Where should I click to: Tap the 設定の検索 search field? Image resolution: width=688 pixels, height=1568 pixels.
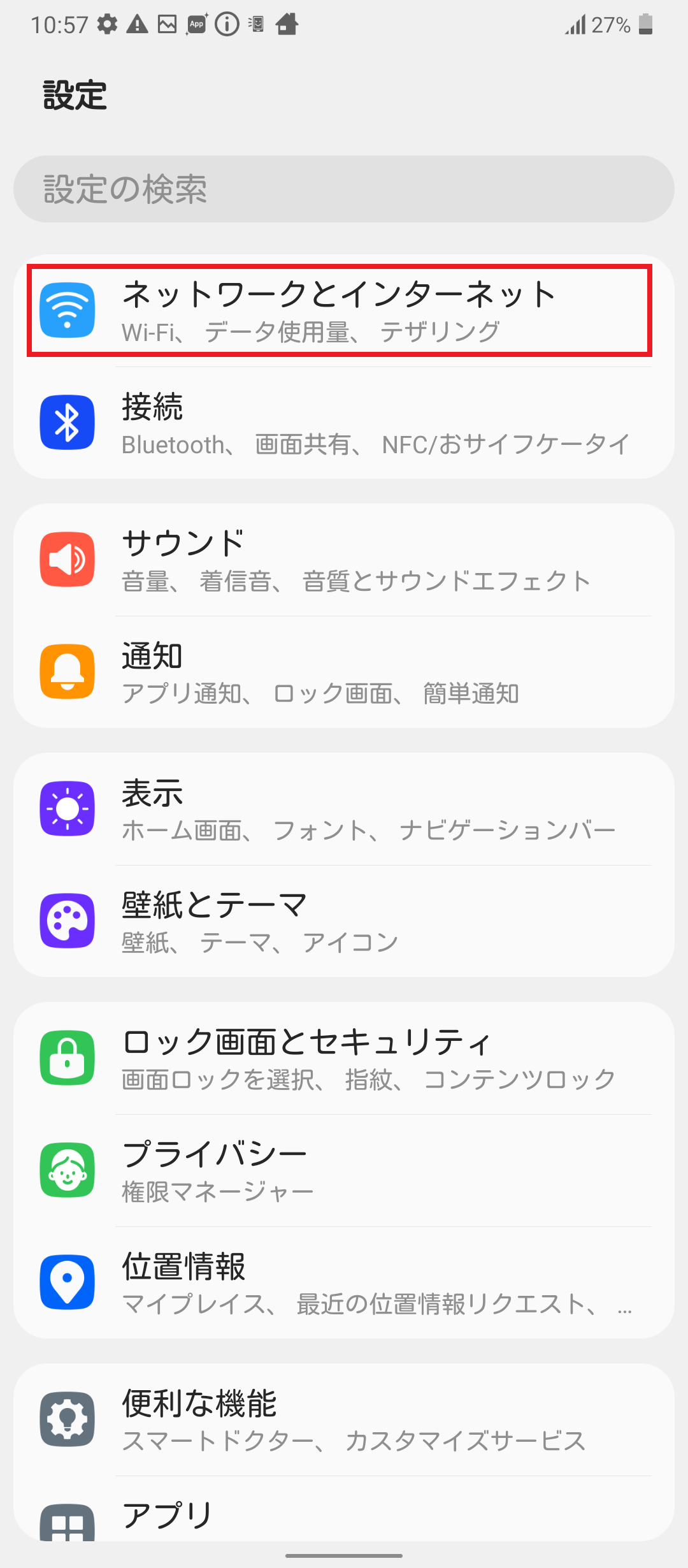[344, 189]
